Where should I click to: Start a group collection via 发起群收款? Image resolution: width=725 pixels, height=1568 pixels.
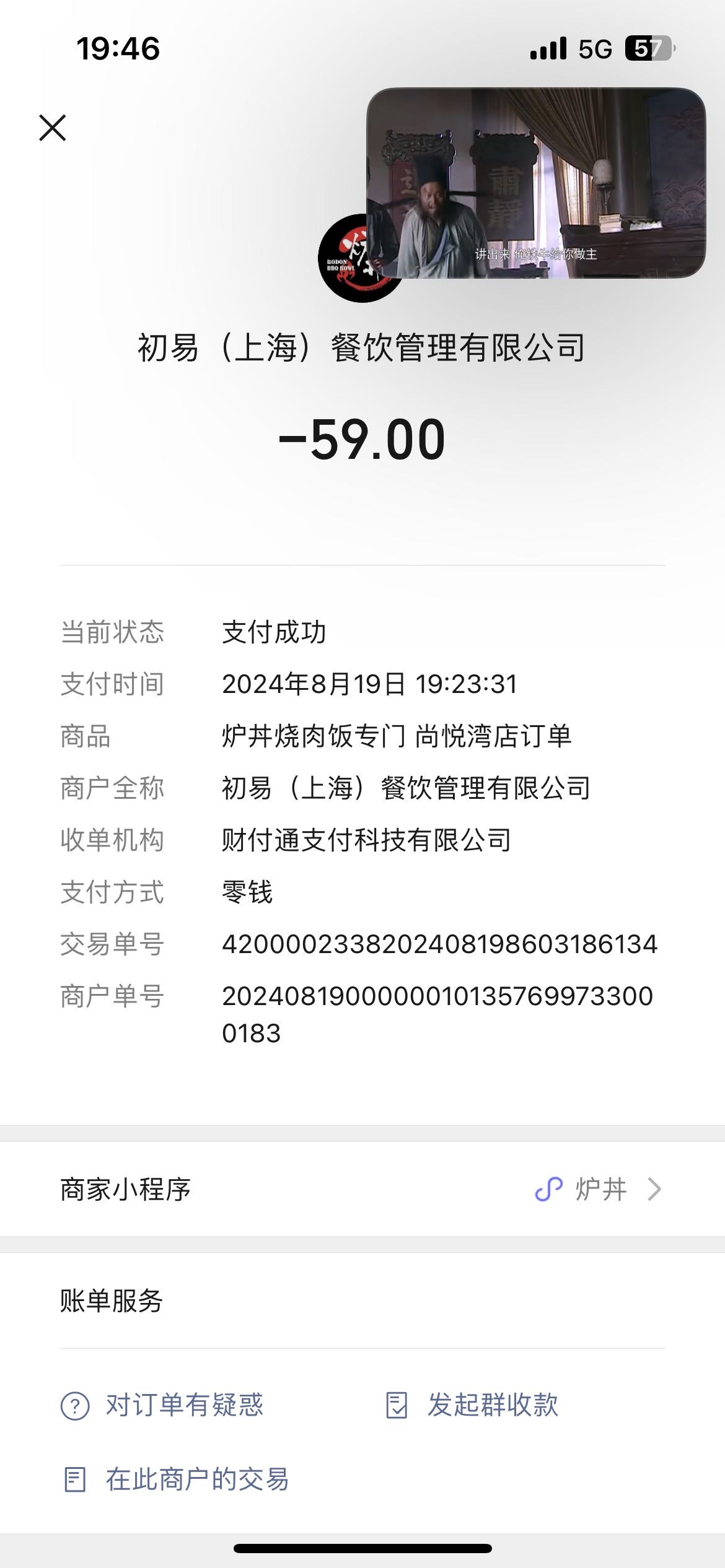(472, 1405)
